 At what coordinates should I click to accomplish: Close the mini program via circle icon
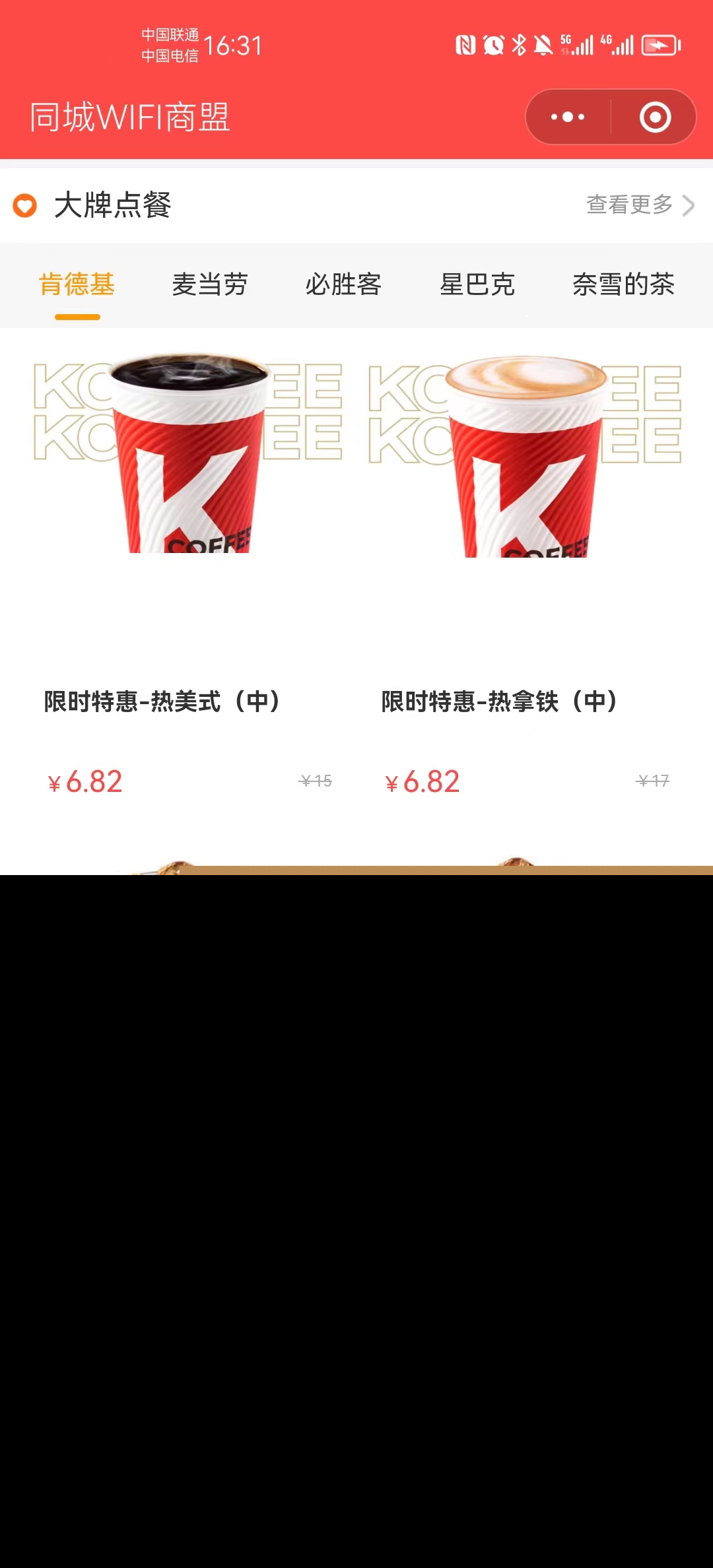(655, 117)
